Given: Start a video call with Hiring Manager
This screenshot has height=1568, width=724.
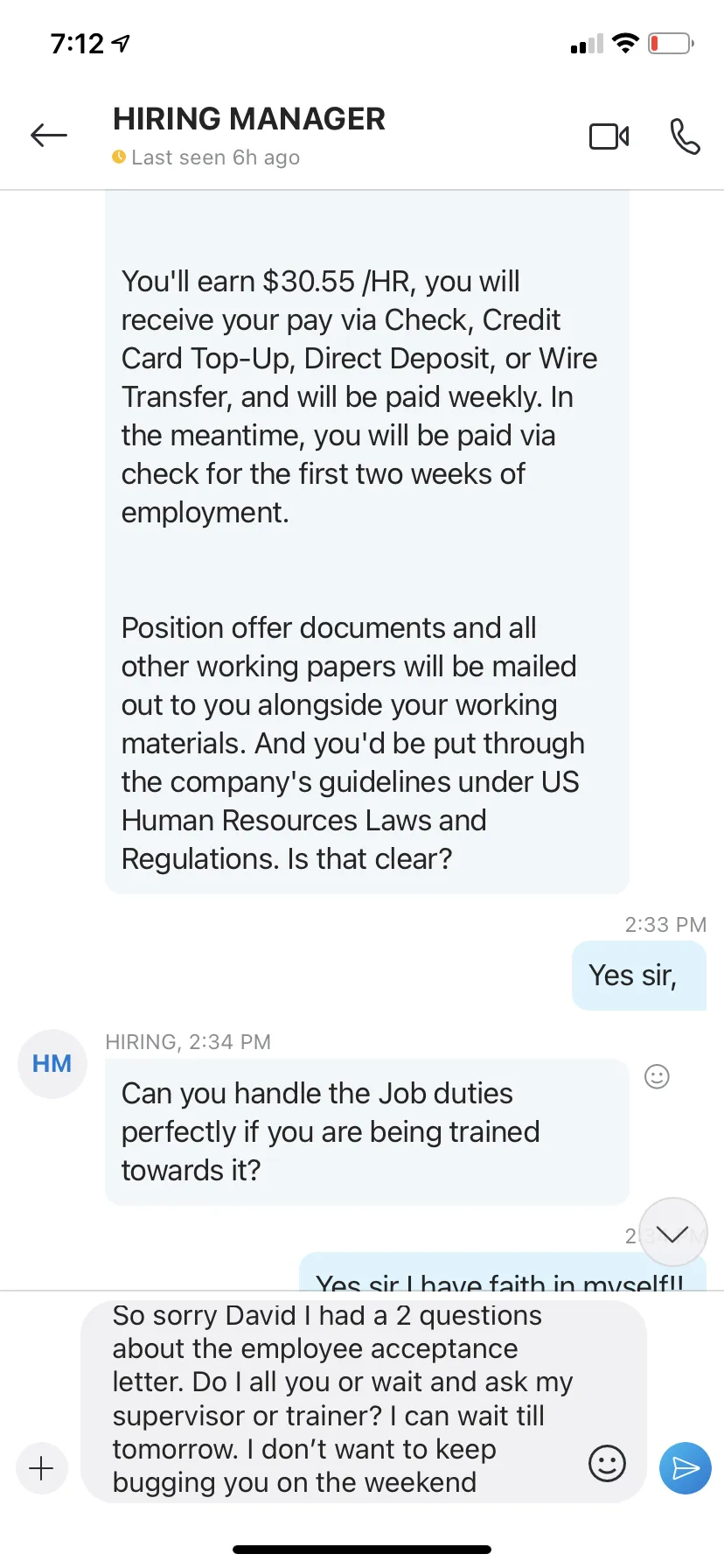Looking at the screenshot, I should coord(609,136).
